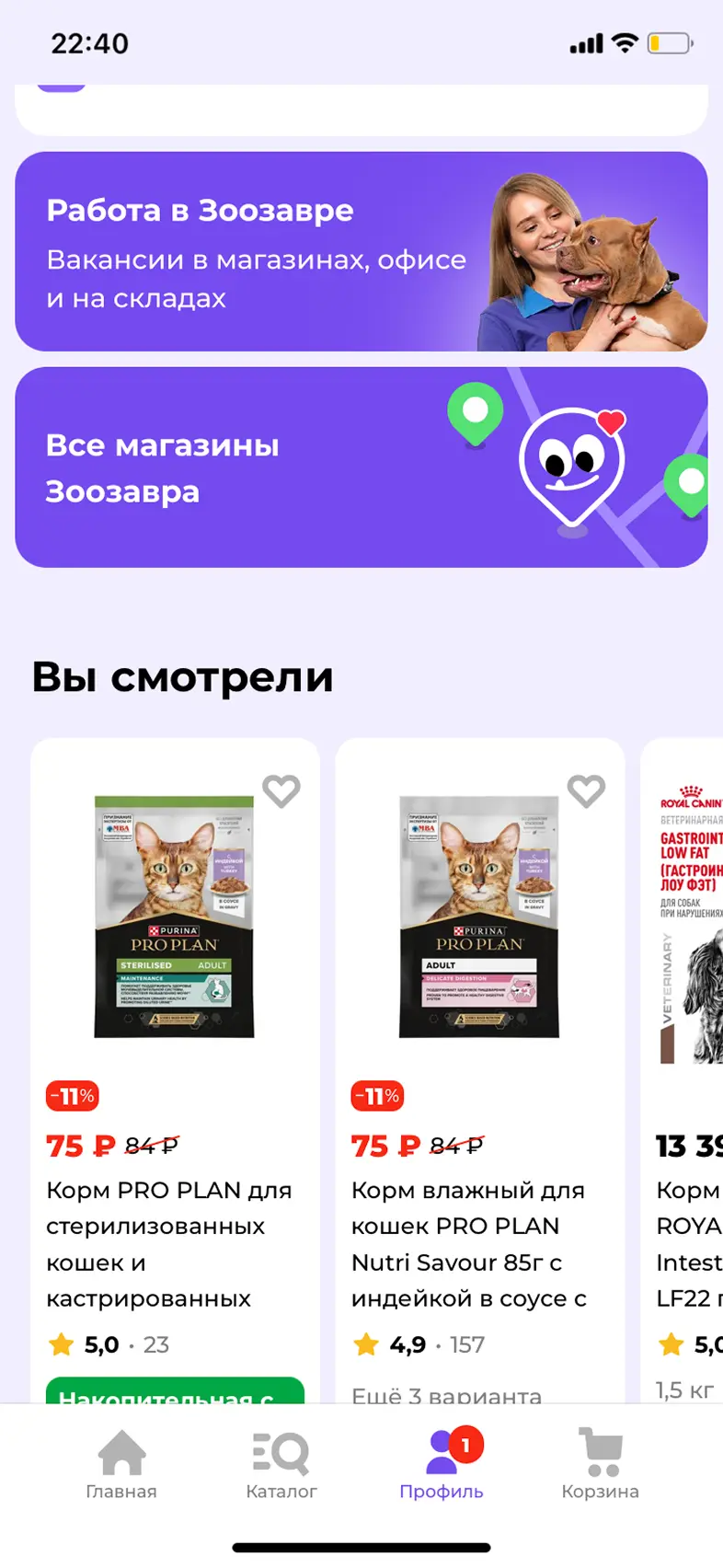This screenshot has width=723, height=1568.
Task: Tap the red –11% discount badge
Action: point(71,1095)
